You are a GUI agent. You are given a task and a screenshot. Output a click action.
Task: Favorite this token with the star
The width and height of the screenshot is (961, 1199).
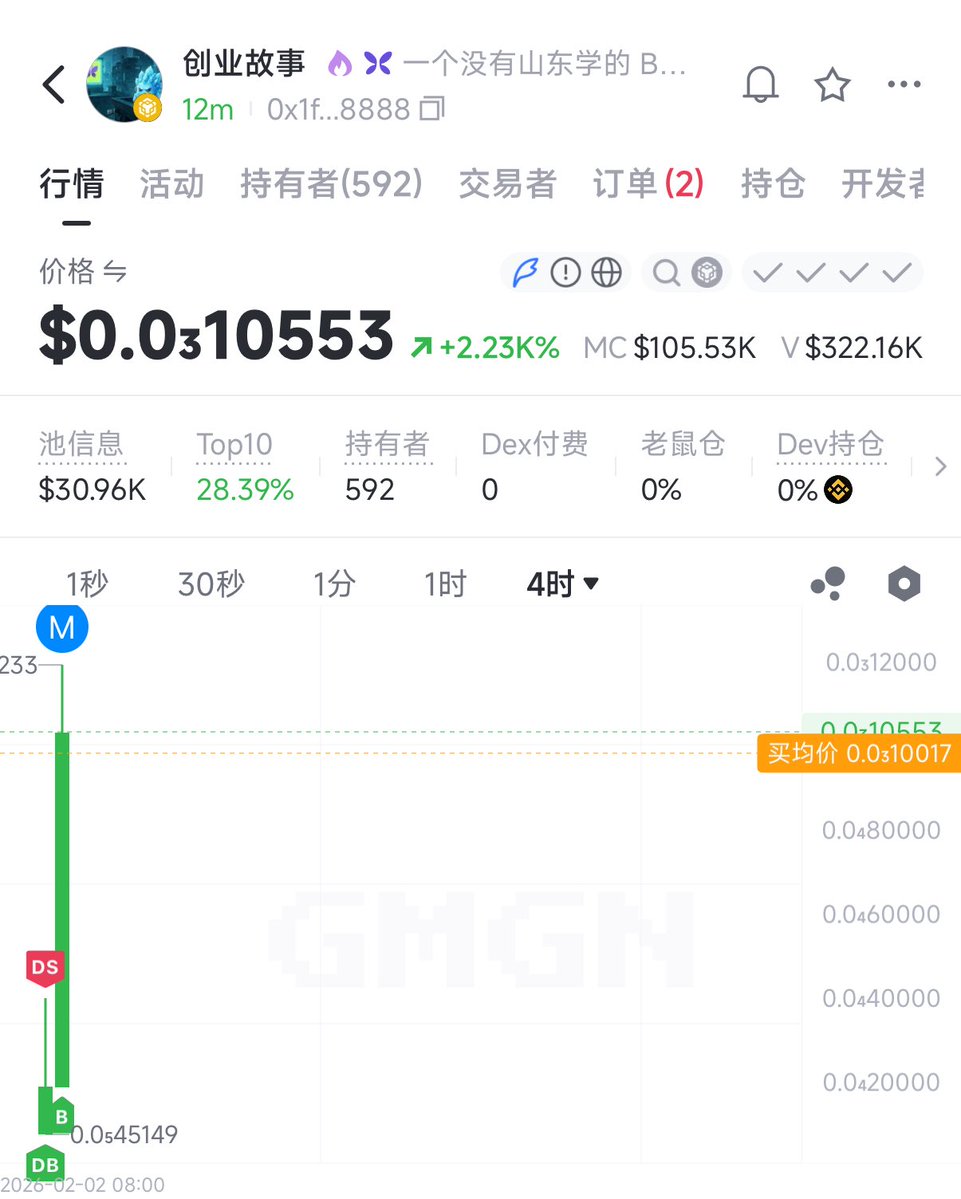coord(832,86)
